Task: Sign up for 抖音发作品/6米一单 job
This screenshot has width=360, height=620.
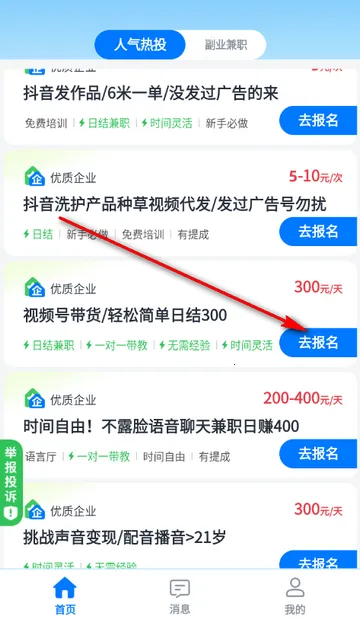Action: [318, 120]
